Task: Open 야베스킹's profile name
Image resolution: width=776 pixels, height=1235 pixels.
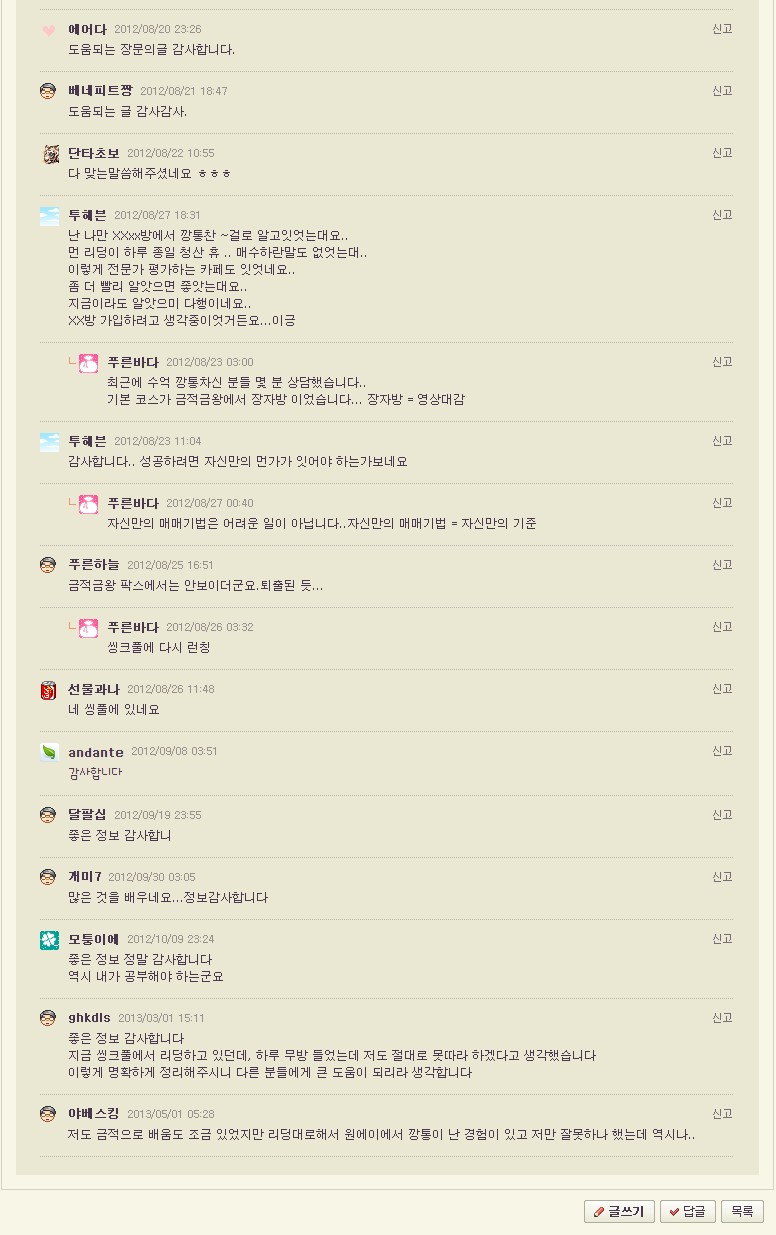Action: pos(93,1113)
